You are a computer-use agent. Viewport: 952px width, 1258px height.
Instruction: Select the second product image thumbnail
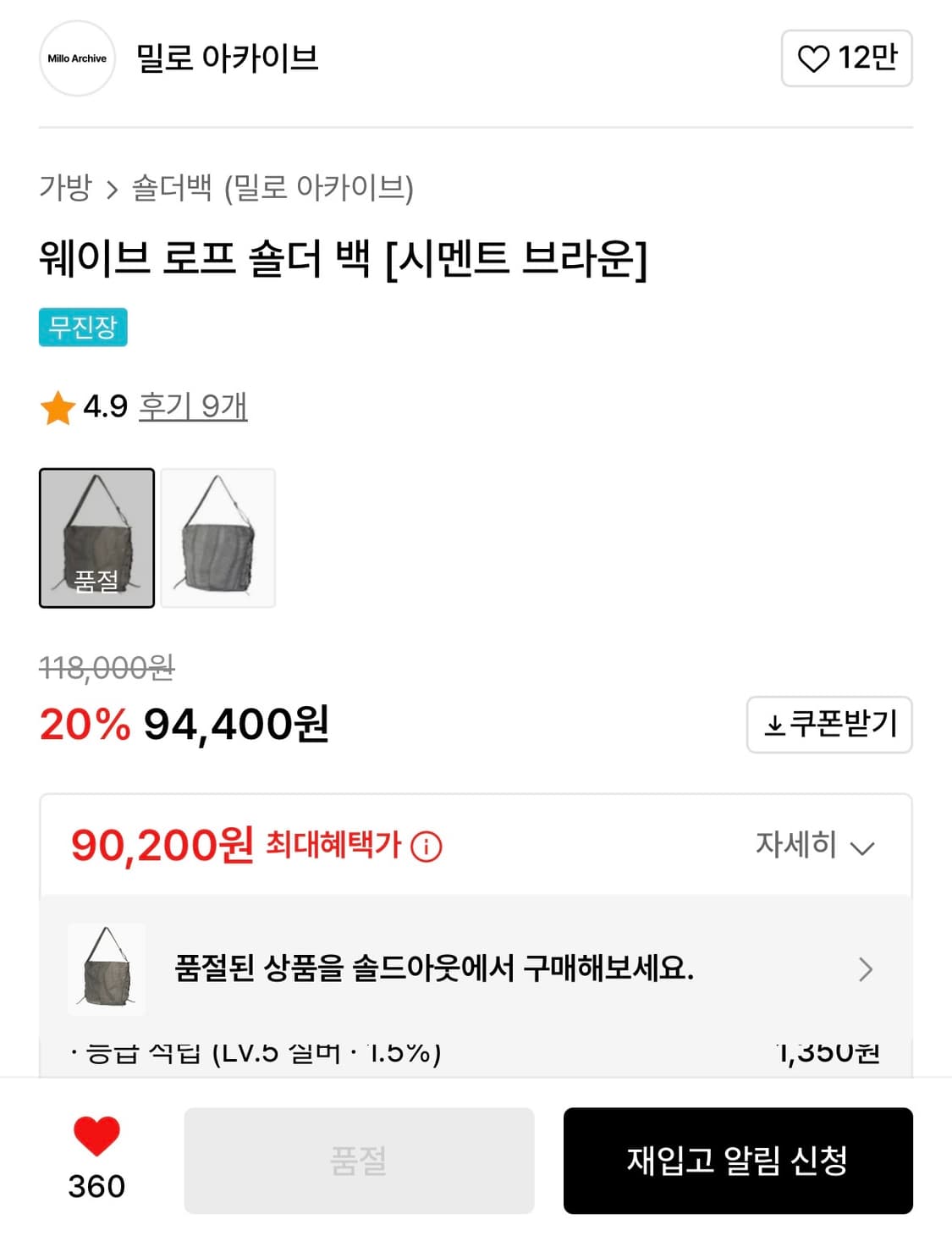217,538
